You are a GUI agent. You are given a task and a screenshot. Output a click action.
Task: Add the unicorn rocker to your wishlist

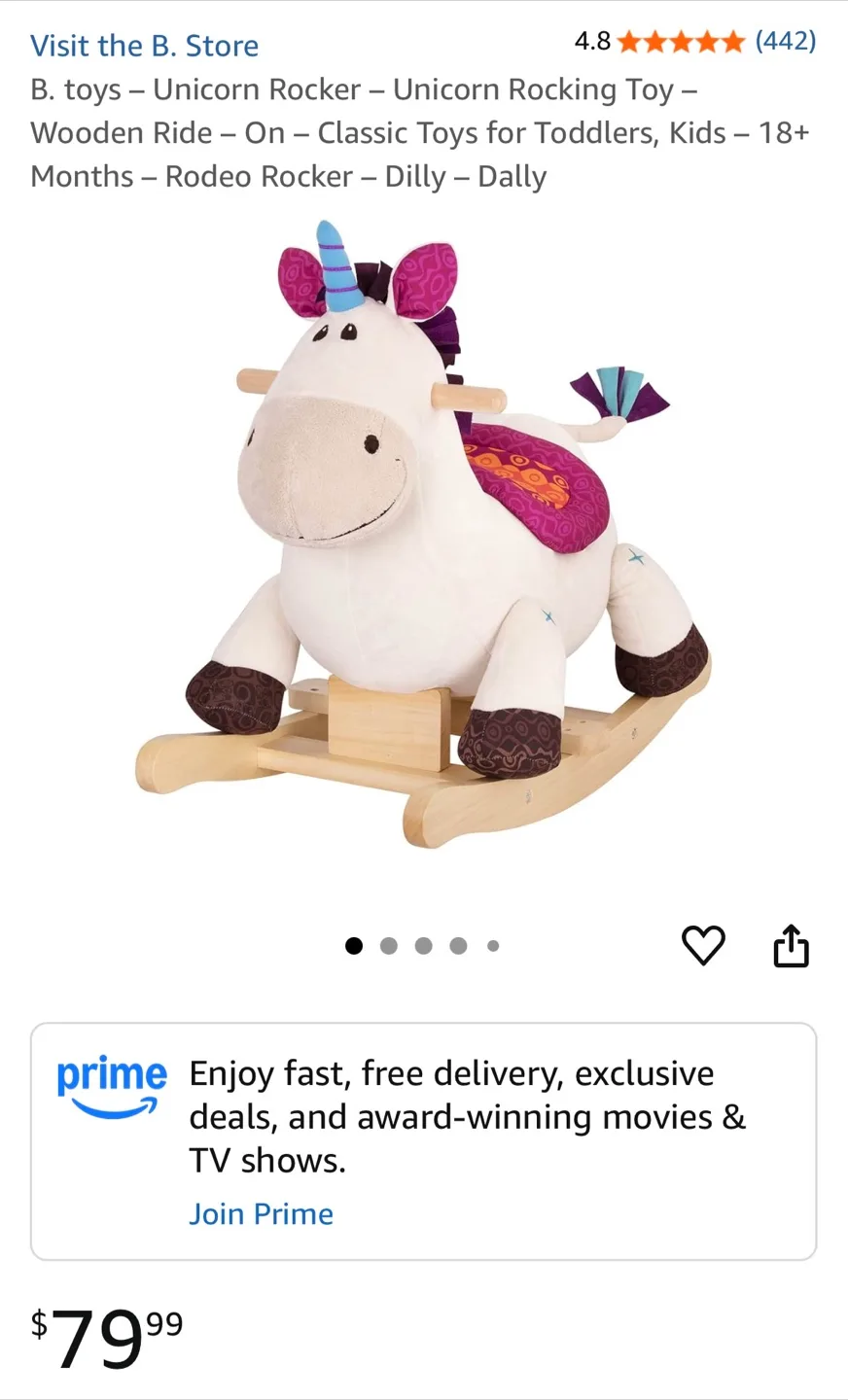[703, 945]
